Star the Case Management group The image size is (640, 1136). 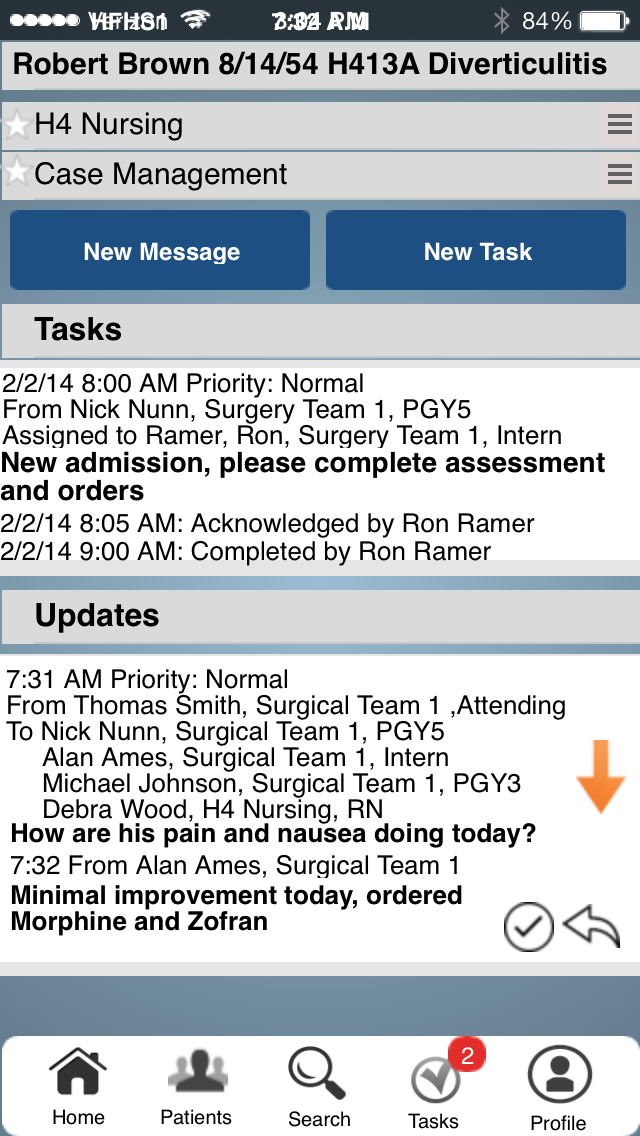16,173
